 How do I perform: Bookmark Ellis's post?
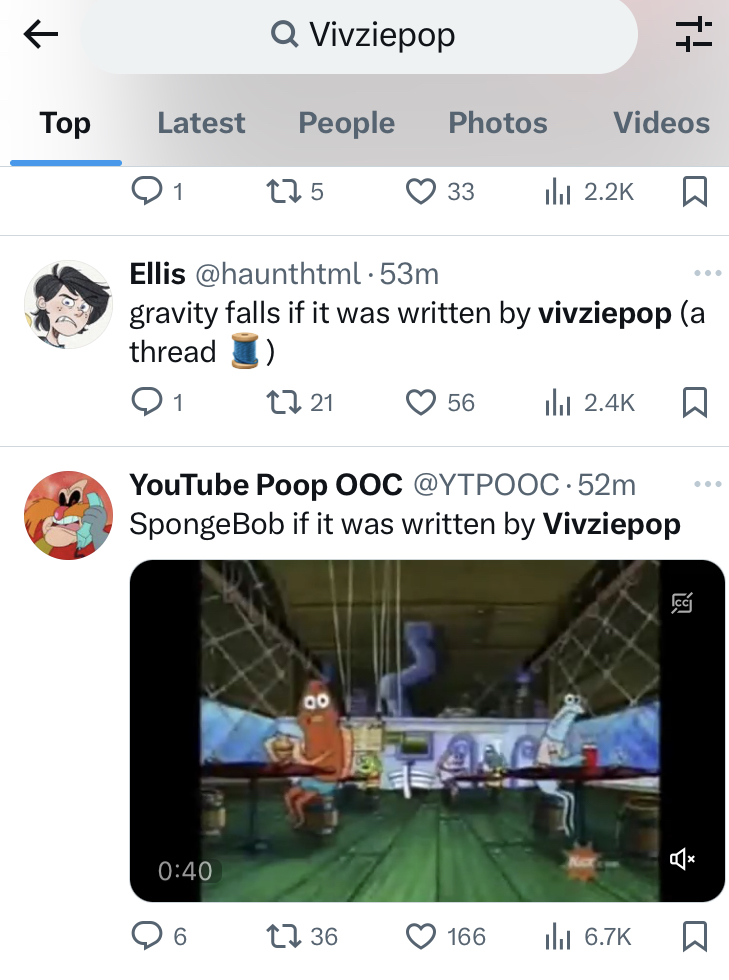(x=694, y=402)
